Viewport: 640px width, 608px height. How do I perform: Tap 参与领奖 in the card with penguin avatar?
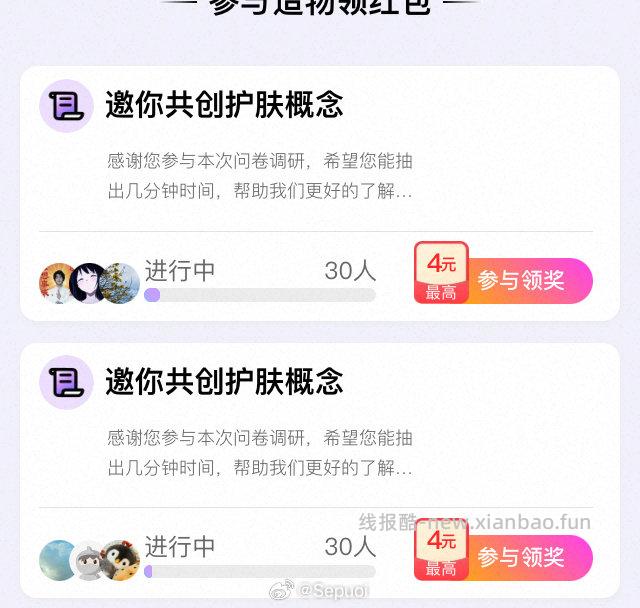tap(521, 557)
